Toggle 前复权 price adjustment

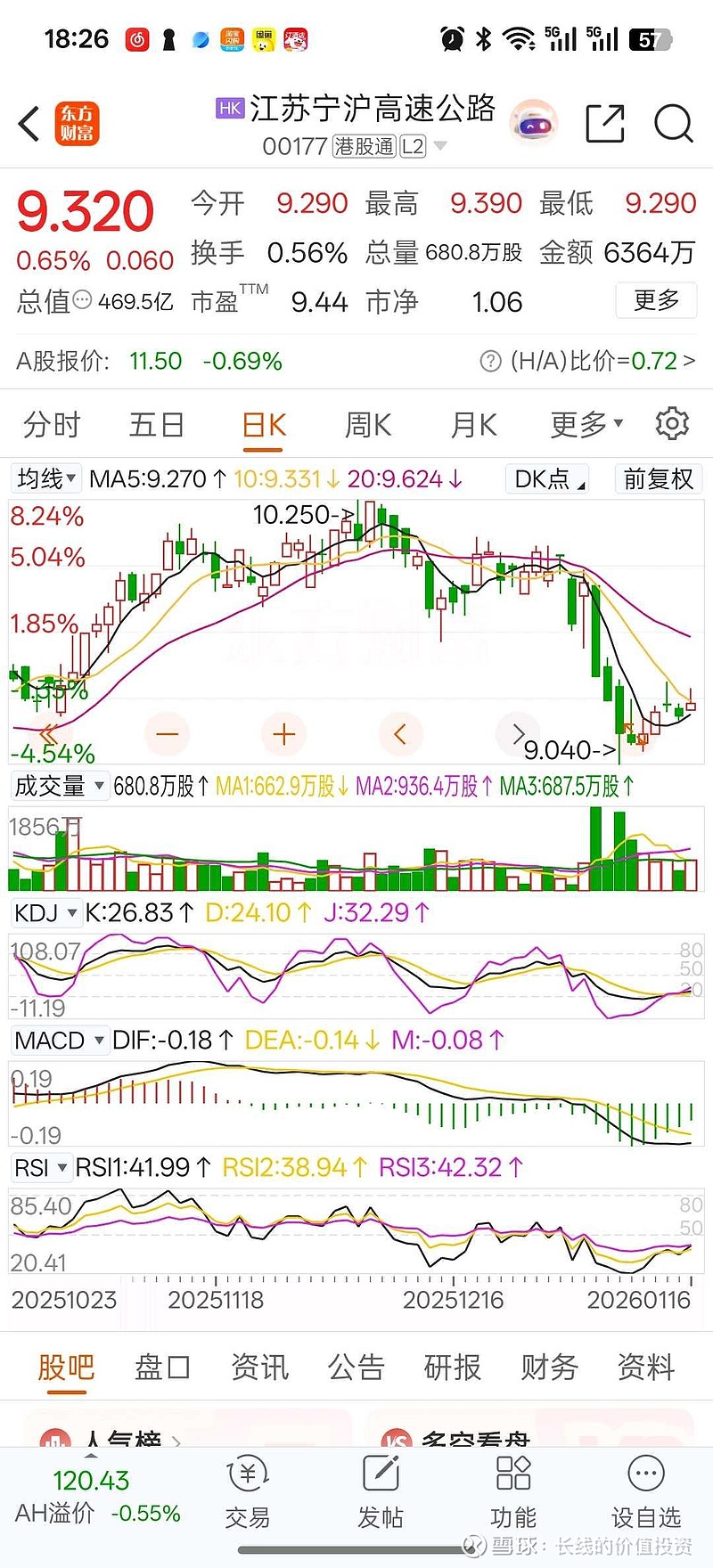[658, 478]
